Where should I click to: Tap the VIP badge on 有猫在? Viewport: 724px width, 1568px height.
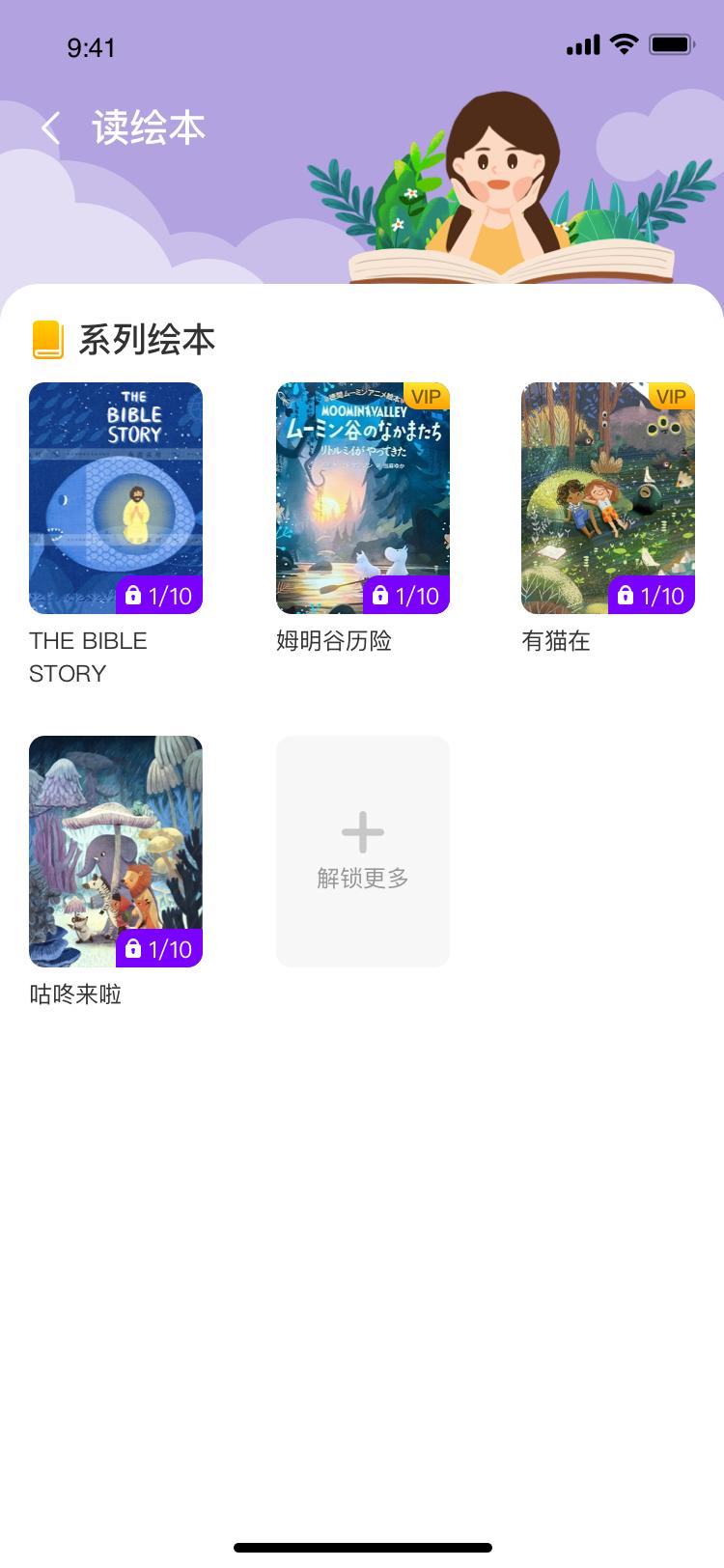672,396
